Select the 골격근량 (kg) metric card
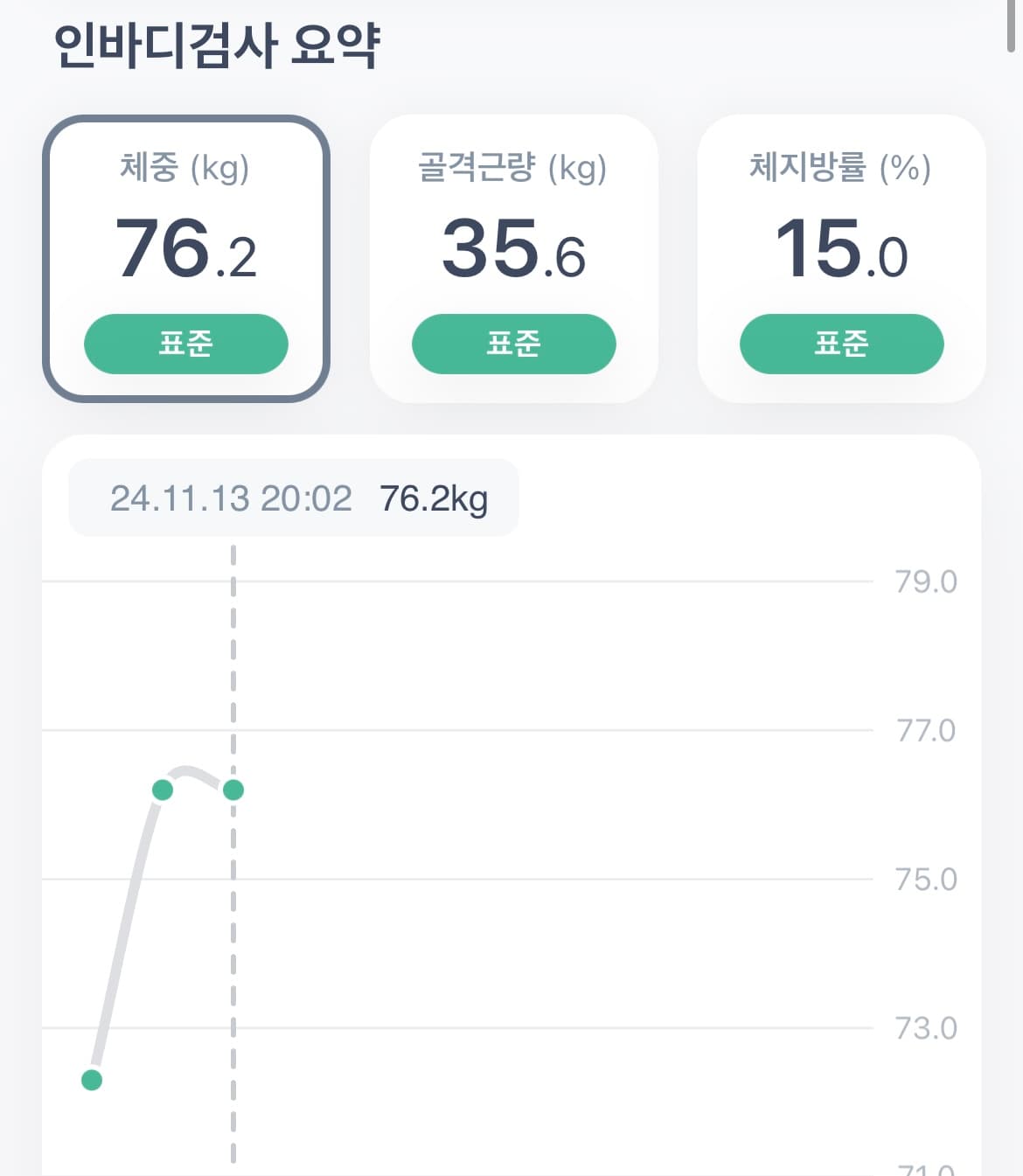 [x=514, y=254]
